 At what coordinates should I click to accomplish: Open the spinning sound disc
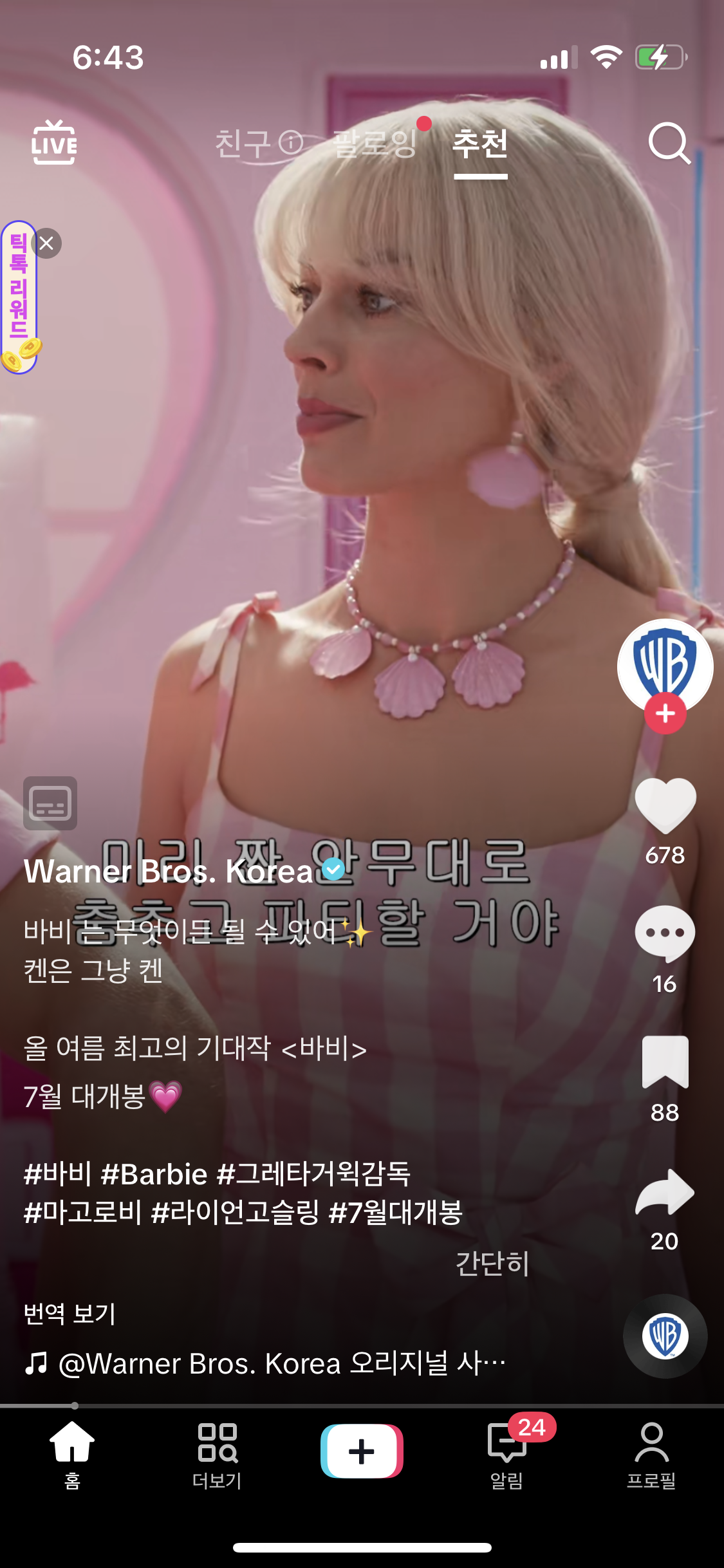click(665, 1336)
